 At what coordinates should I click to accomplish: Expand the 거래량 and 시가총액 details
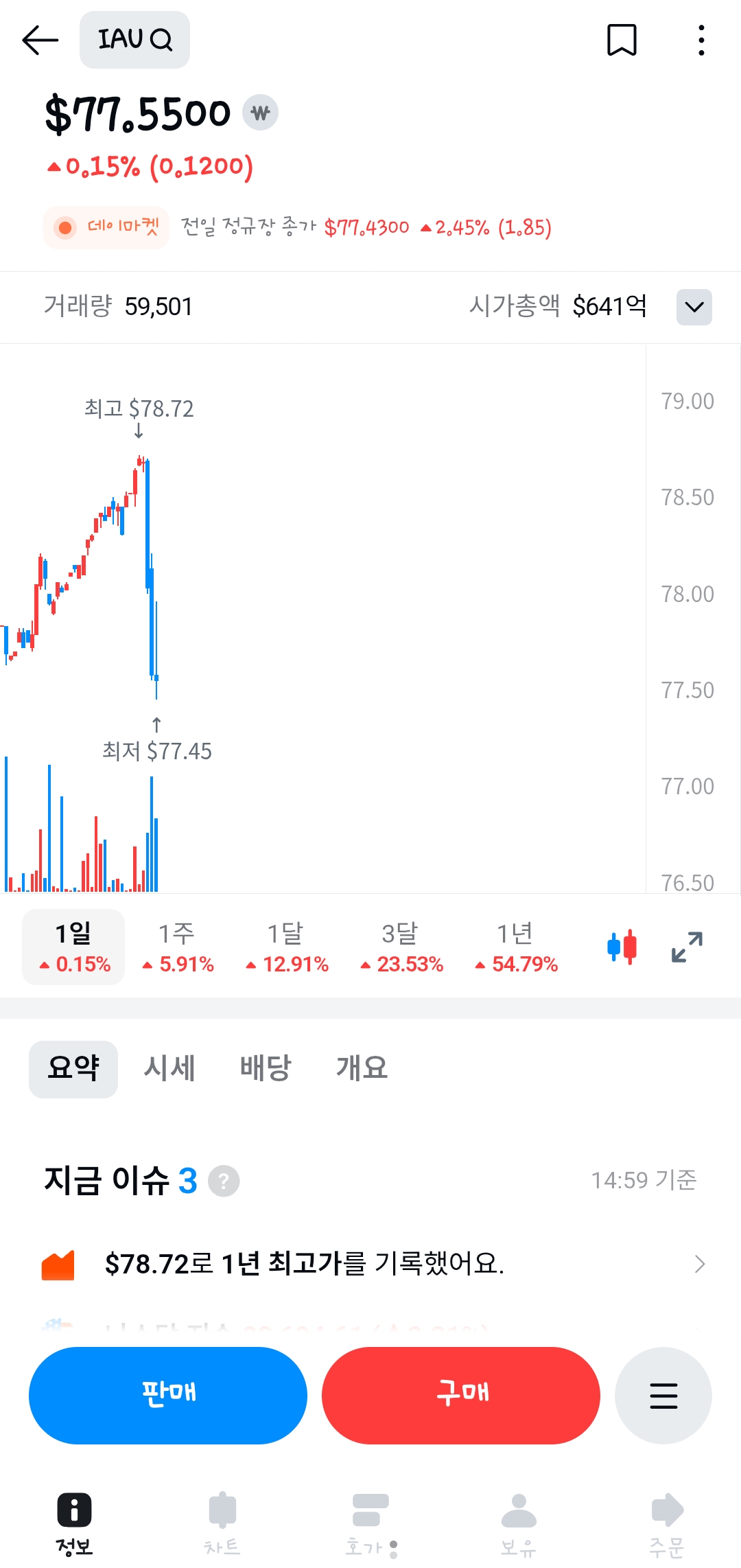[694, 307]
